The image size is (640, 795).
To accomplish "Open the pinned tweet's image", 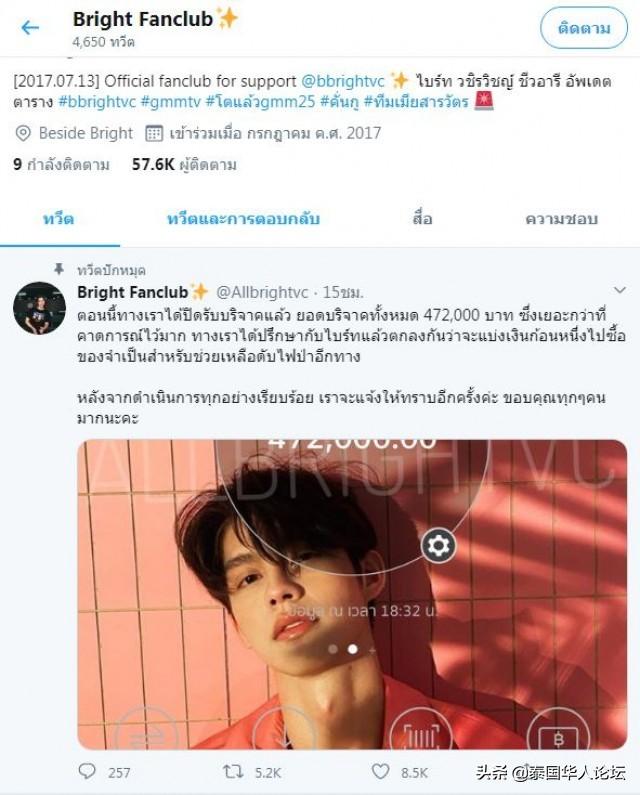I will point(352,594).
